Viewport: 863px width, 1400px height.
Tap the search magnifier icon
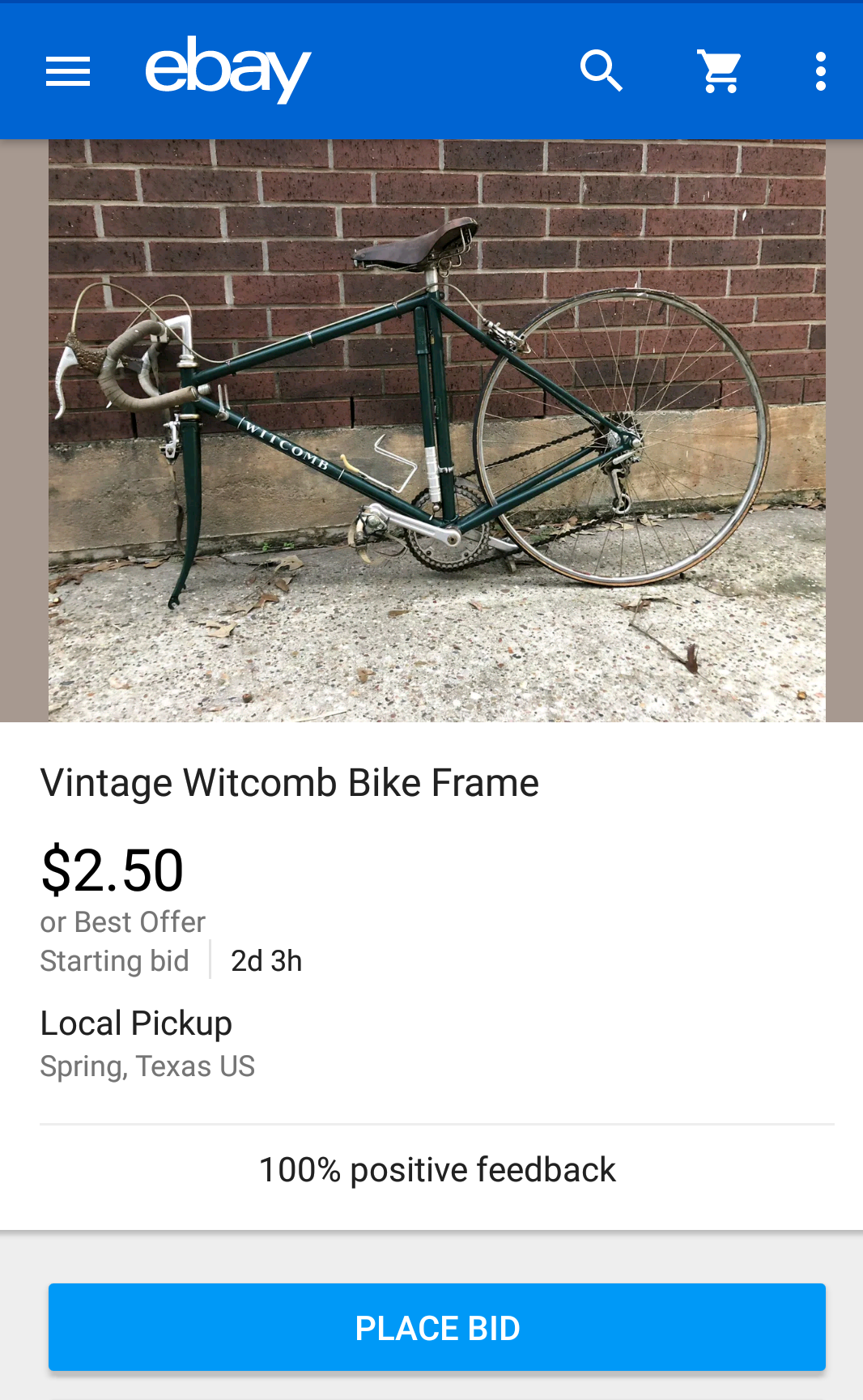[602, 71]
